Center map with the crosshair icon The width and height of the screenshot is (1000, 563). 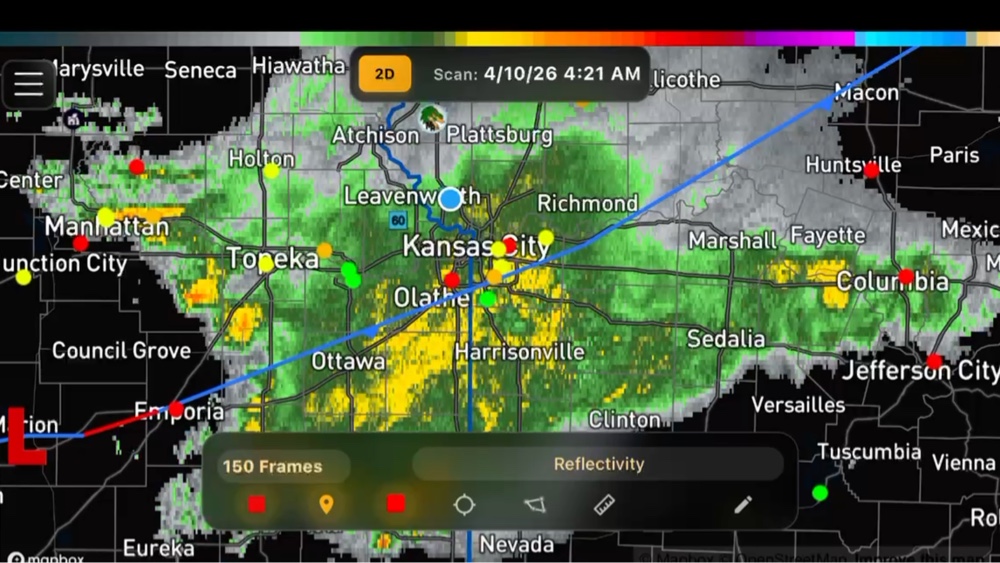(464, 504)
